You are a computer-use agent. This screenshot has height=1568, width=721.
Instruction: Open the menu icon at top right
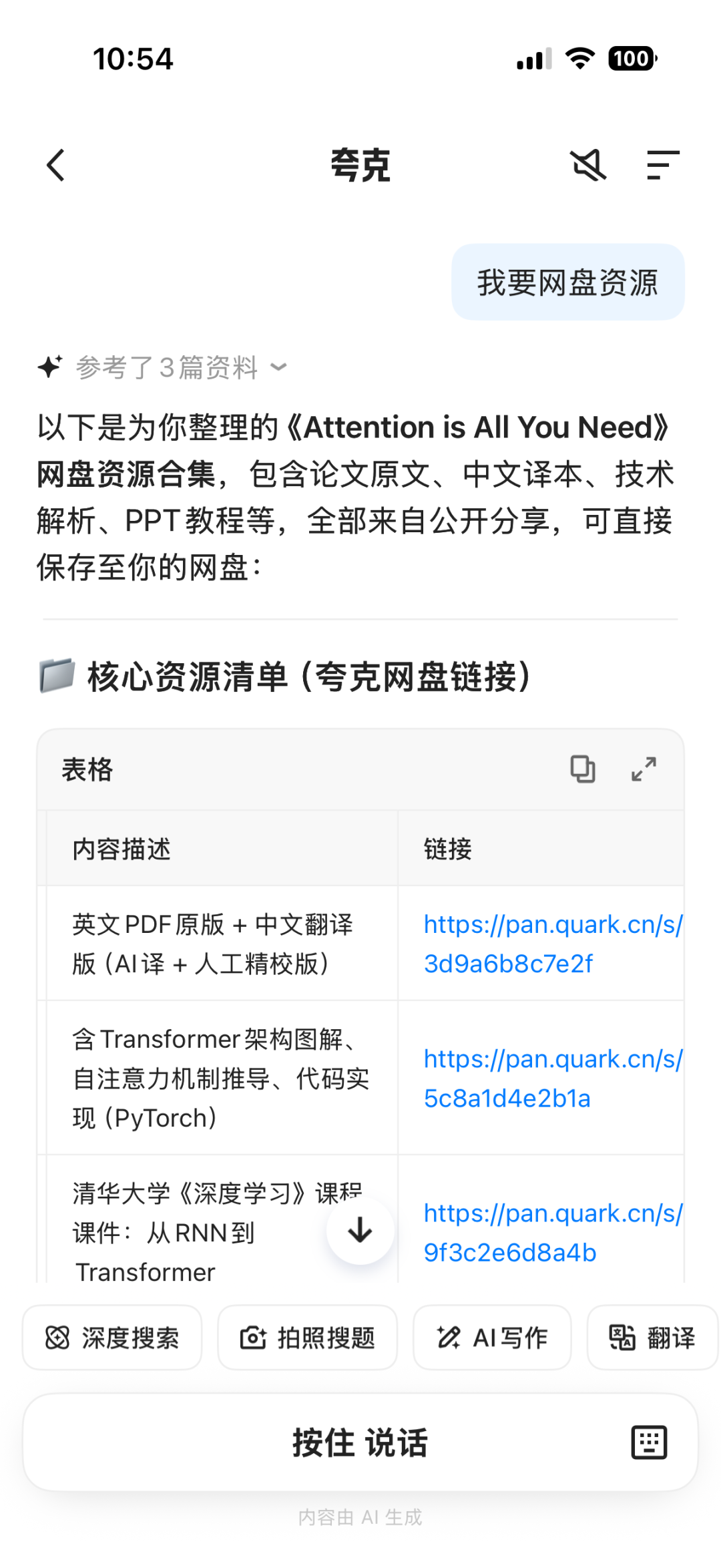click(x=662, y=165)
